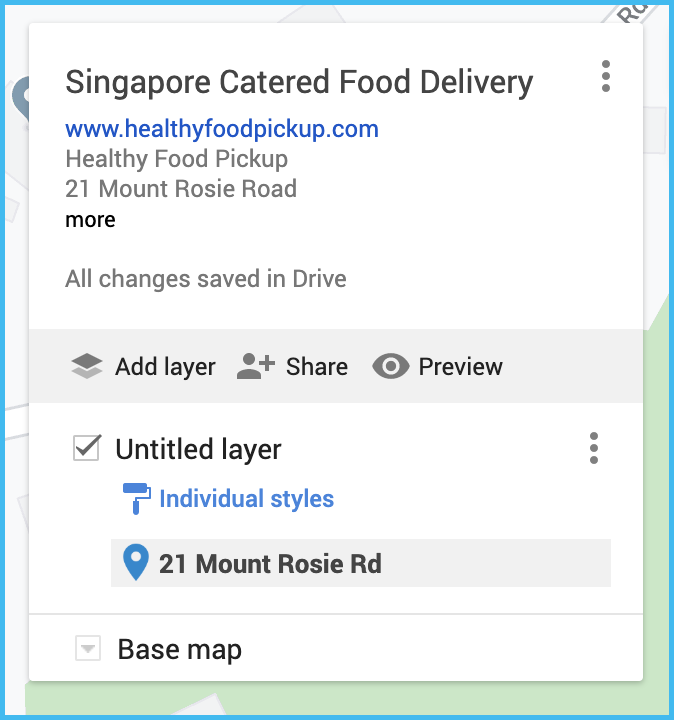Screen dimensions: 674x720
Task: Preview the map
Action: pos(438,367)
